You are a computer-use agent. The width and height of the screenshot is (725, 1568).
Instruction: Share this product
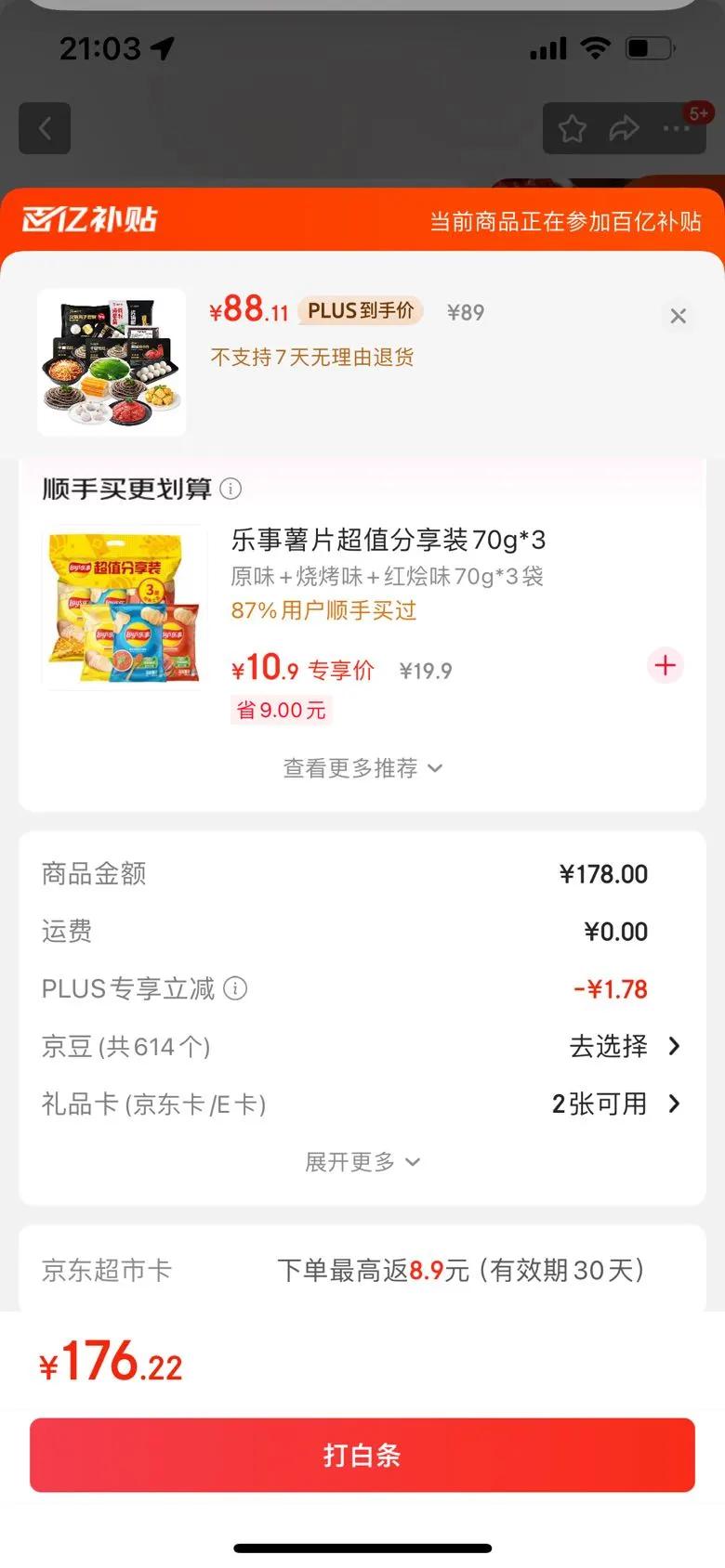tap(624, 128)
